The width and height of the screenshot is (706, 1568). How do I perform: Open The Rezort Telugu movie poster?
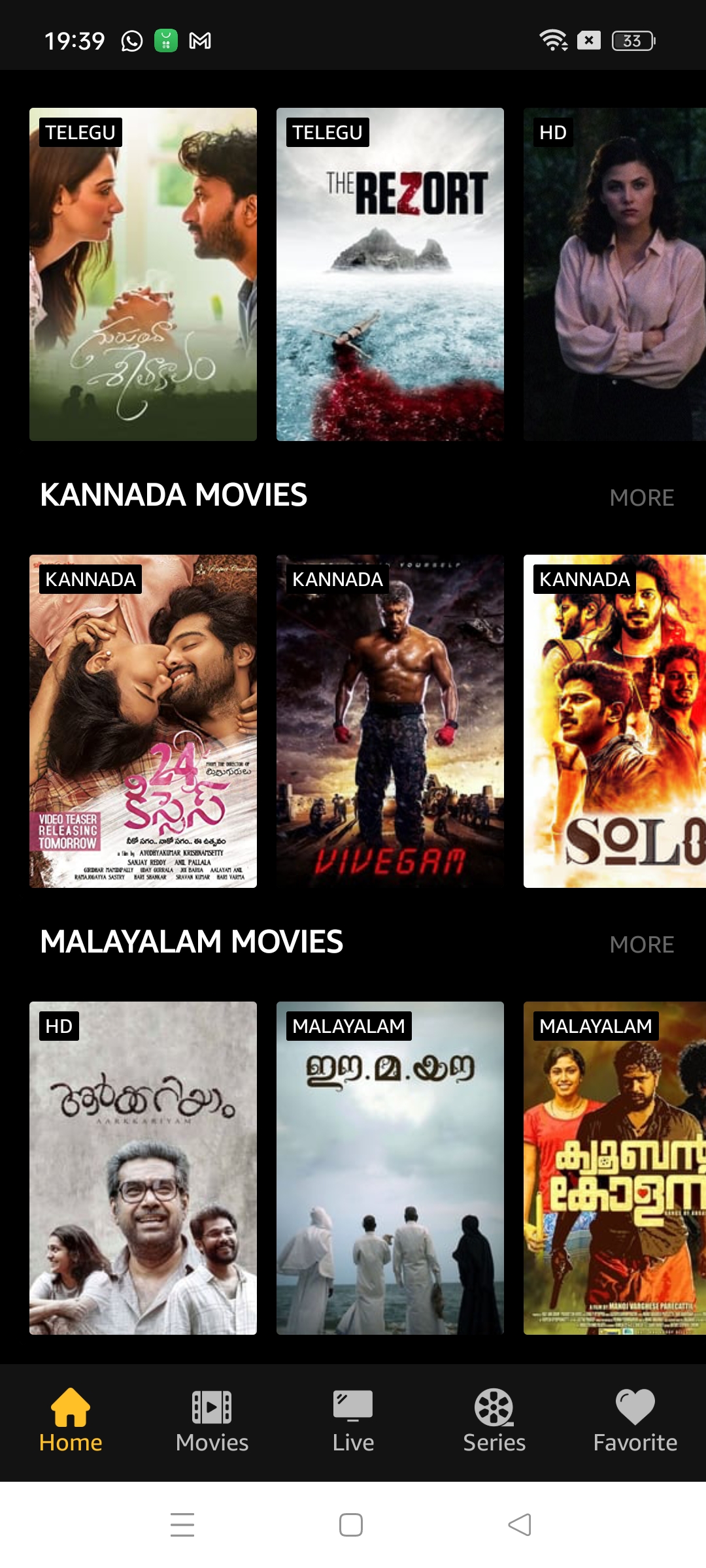pyautogui.click(x=390, y=274)
